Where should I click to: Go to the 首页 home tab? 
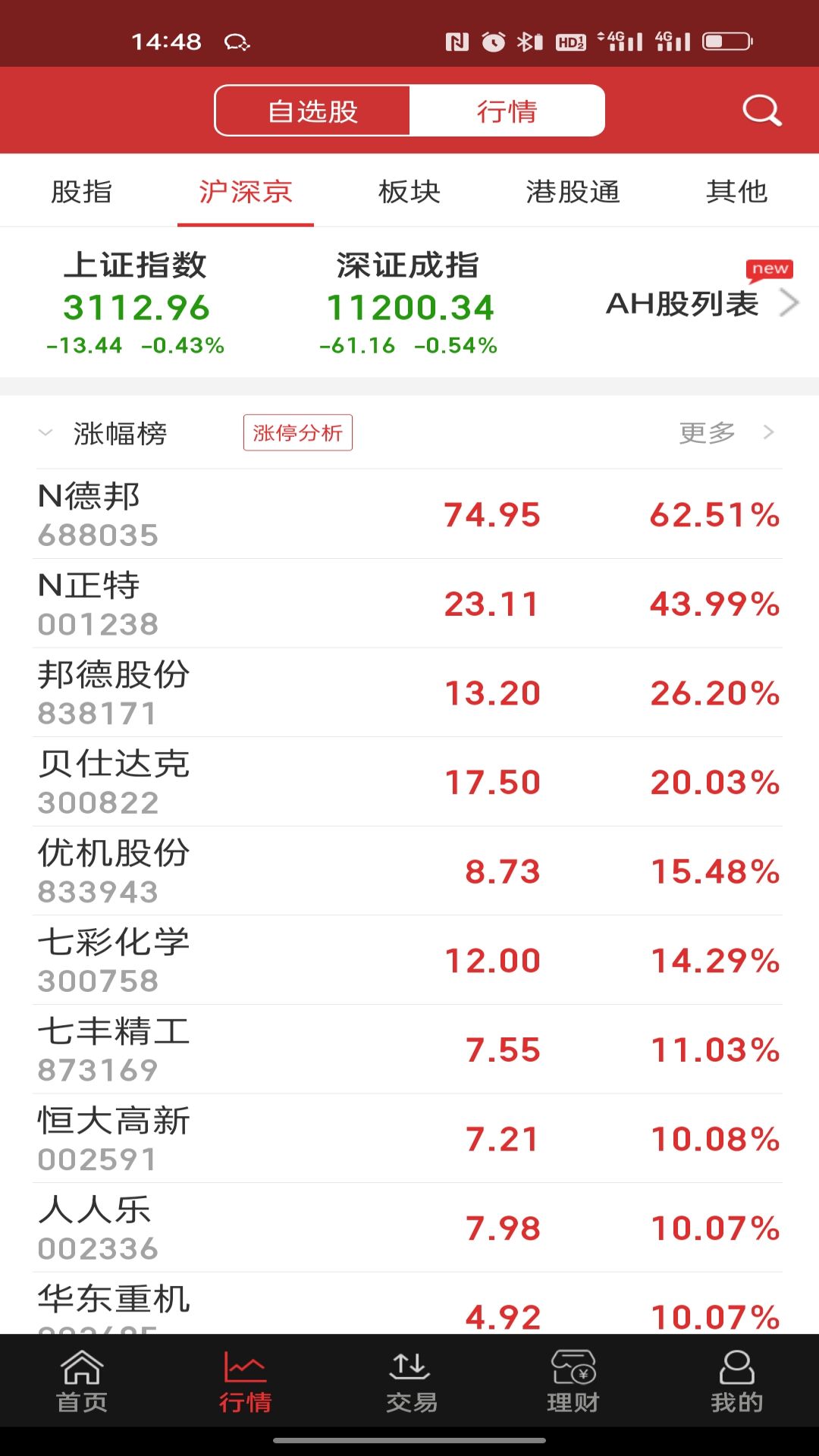[x=82, y=1382]
